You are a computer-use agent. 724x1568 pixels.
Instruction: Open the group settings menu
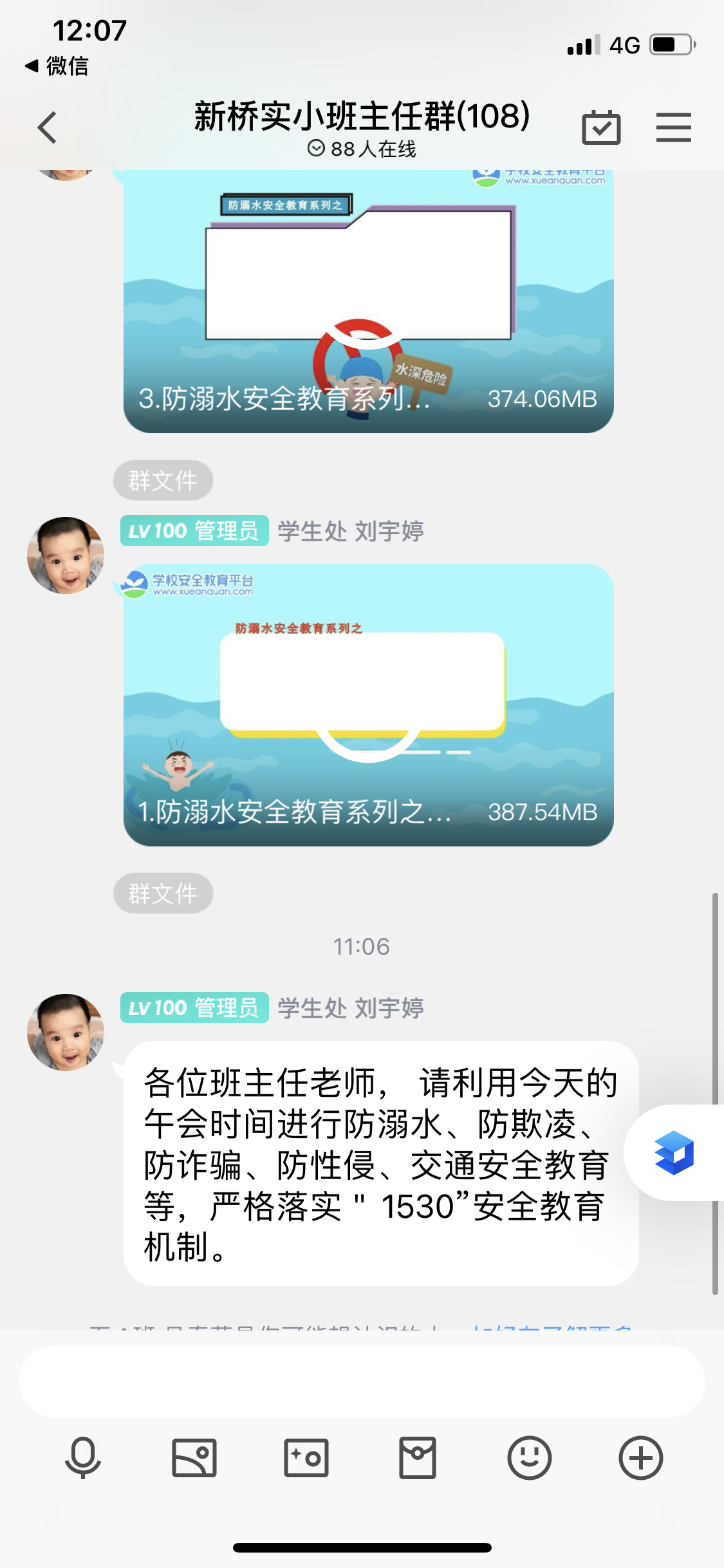pos(673,127)
